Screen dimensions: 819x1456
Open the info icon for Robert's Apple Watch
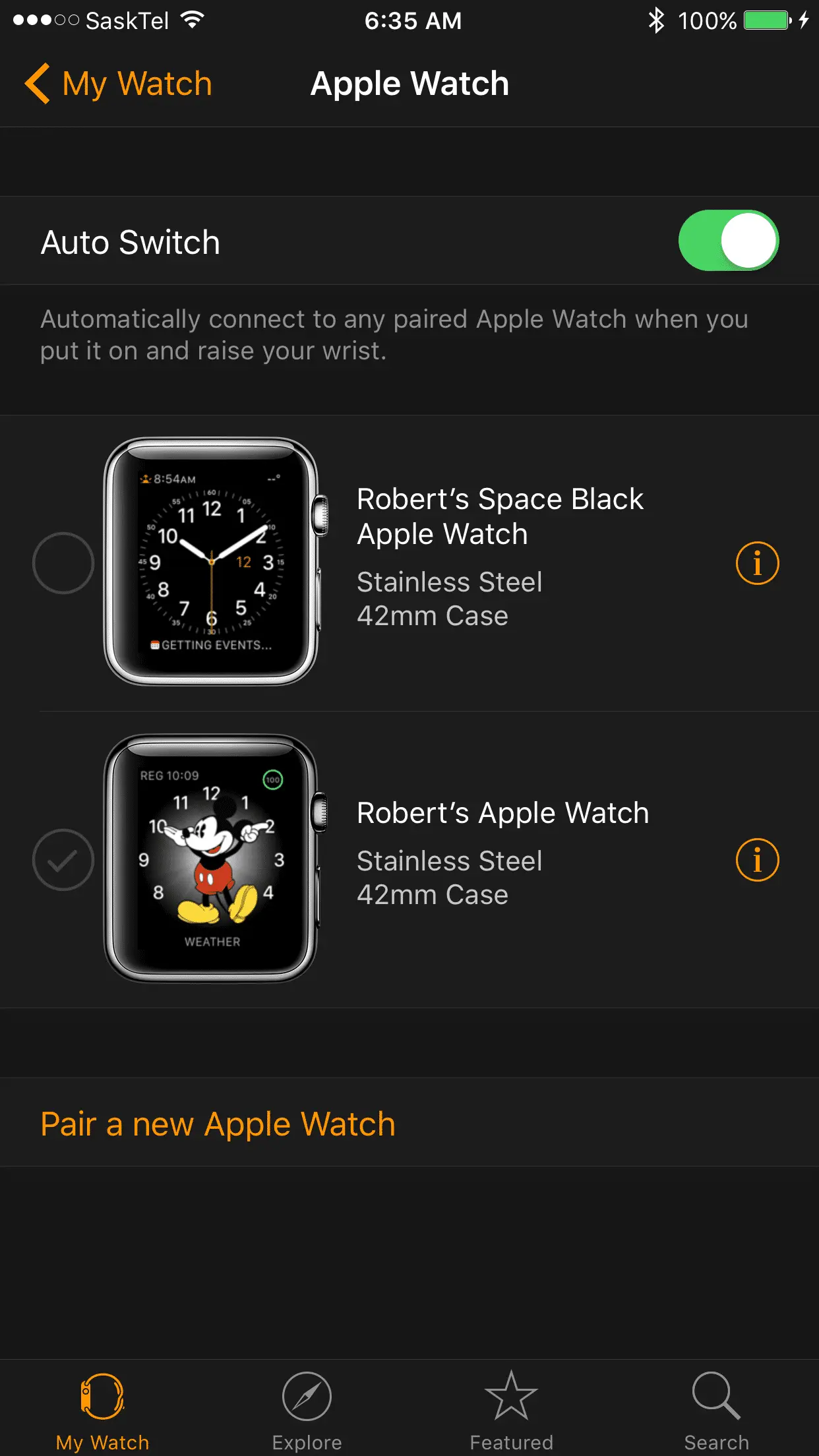(757, 860)
